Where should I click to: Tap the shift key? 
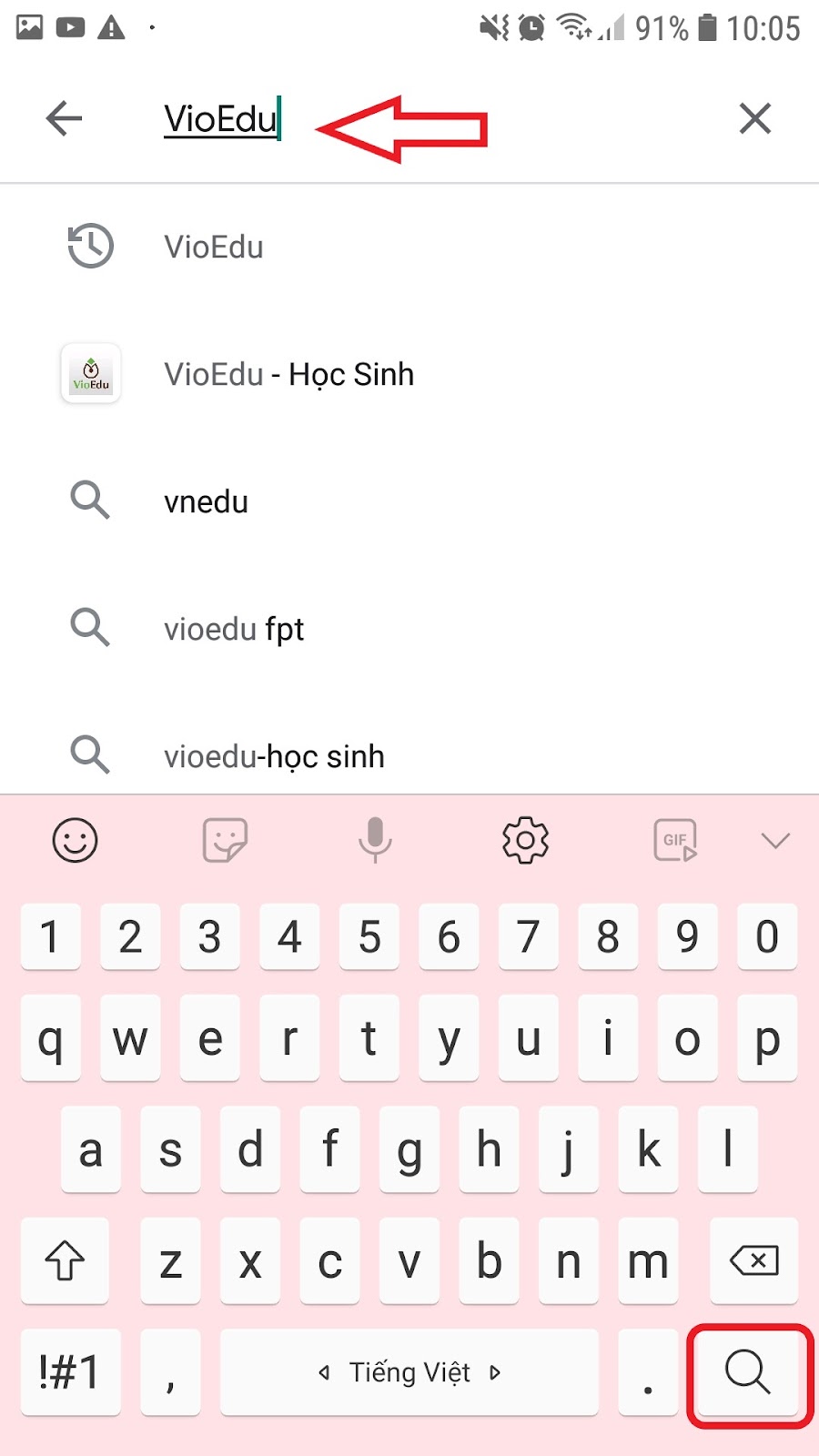[x=65, y=1261]
